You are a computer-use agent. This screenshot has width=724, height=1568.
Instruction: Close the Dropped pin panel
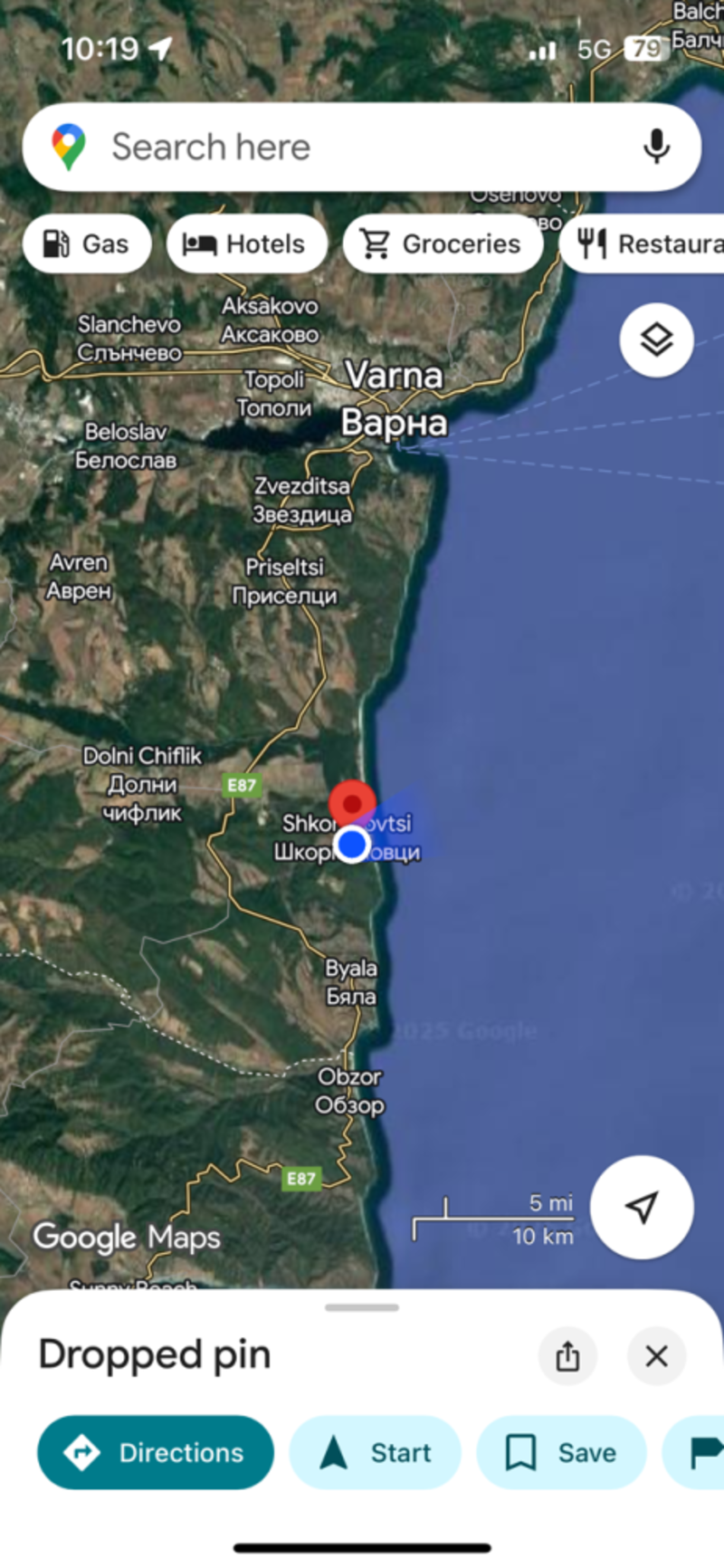656,1355
